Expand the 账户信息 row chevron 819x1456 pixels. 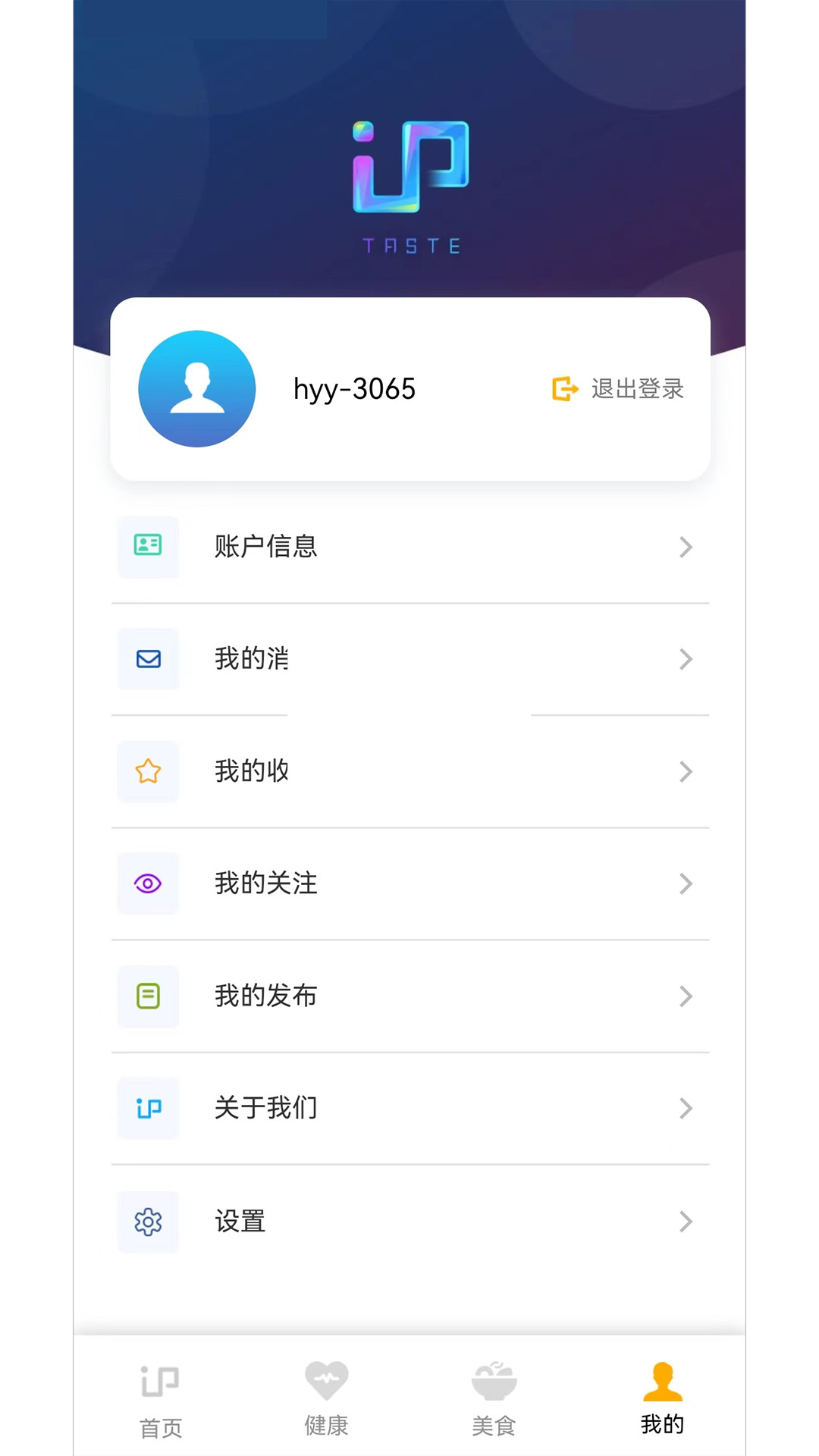click(x=686, y=547)
